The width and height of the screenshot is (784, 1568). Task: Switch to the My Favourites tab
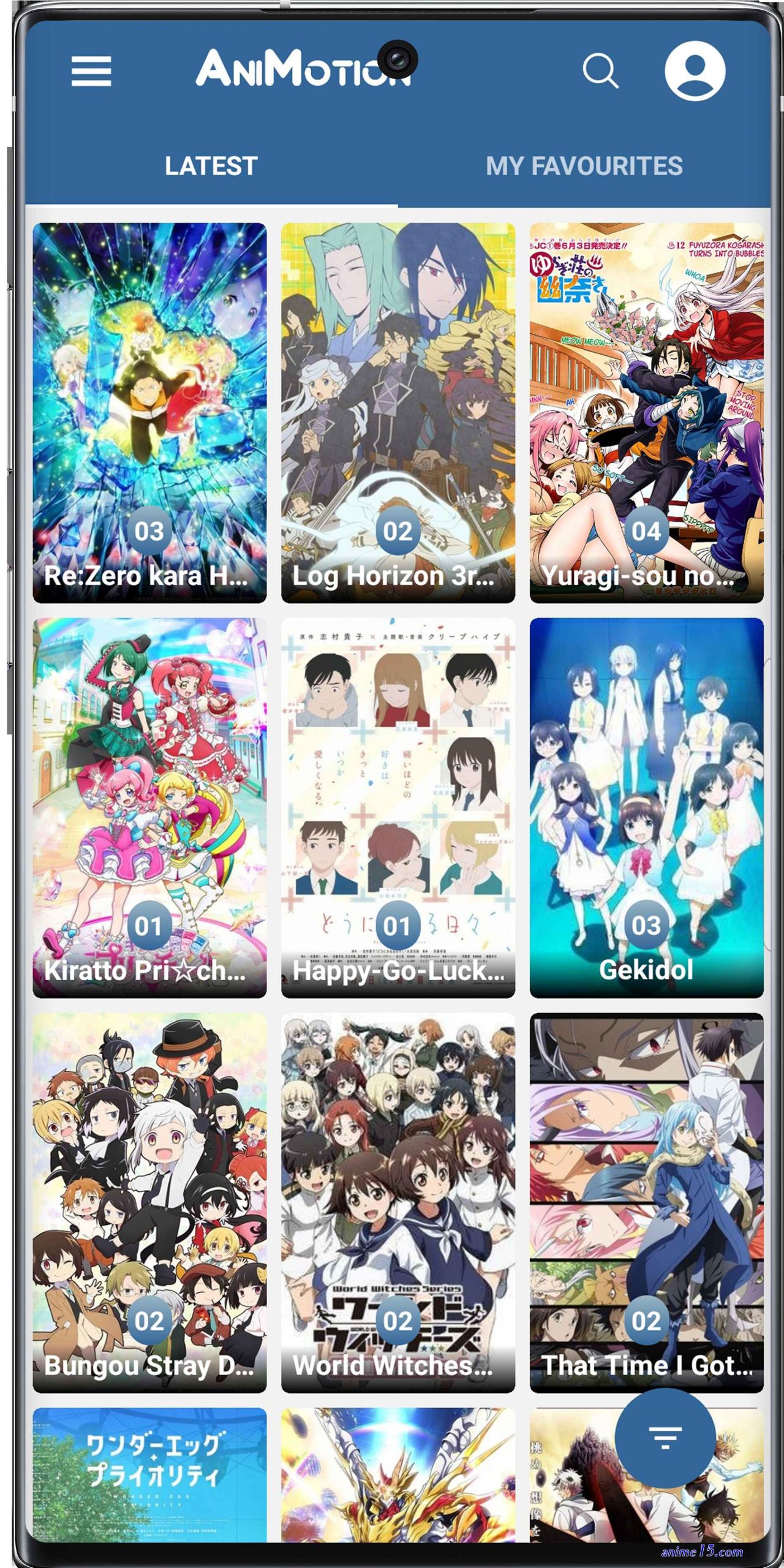click(584, 166)
